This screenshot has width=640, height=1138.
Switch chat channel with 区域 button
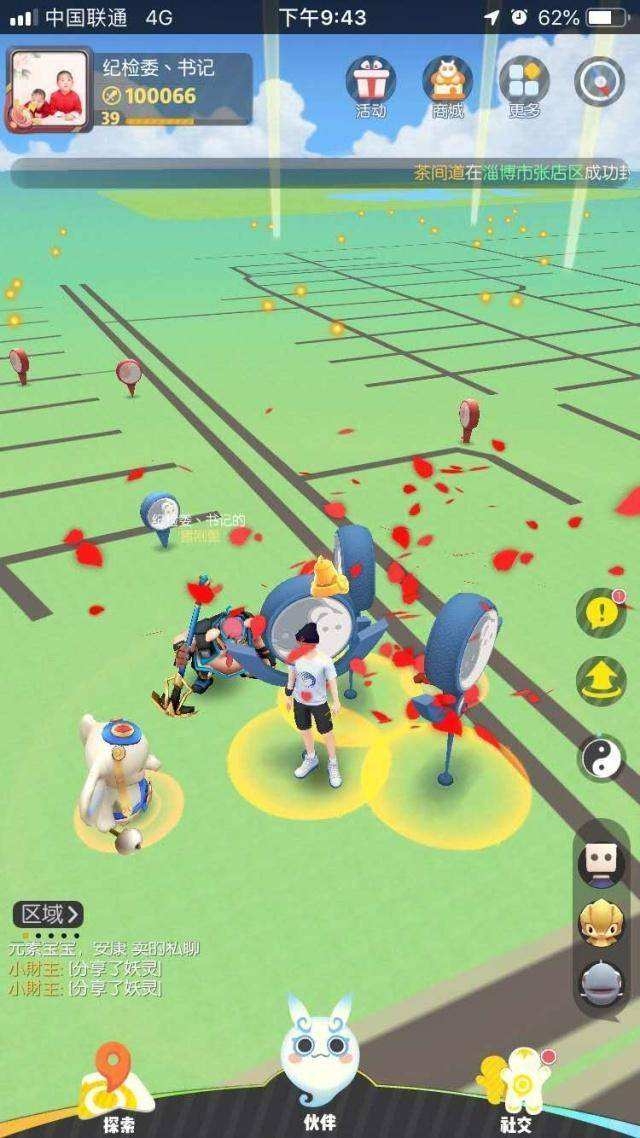(x=47, y=913)
